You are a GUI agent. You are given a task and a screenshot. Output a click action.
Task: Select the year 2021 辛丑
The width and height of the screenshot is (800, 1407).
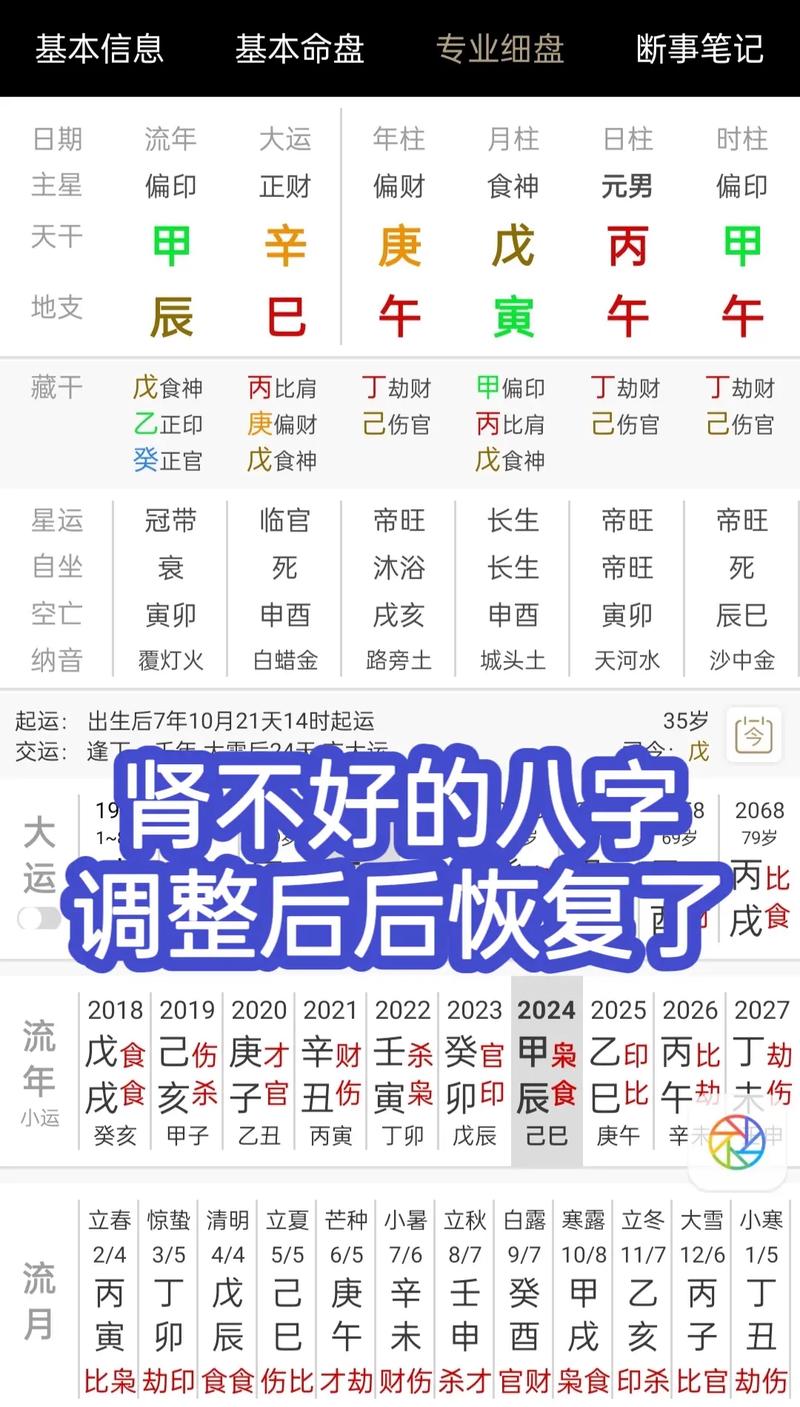331,1070
